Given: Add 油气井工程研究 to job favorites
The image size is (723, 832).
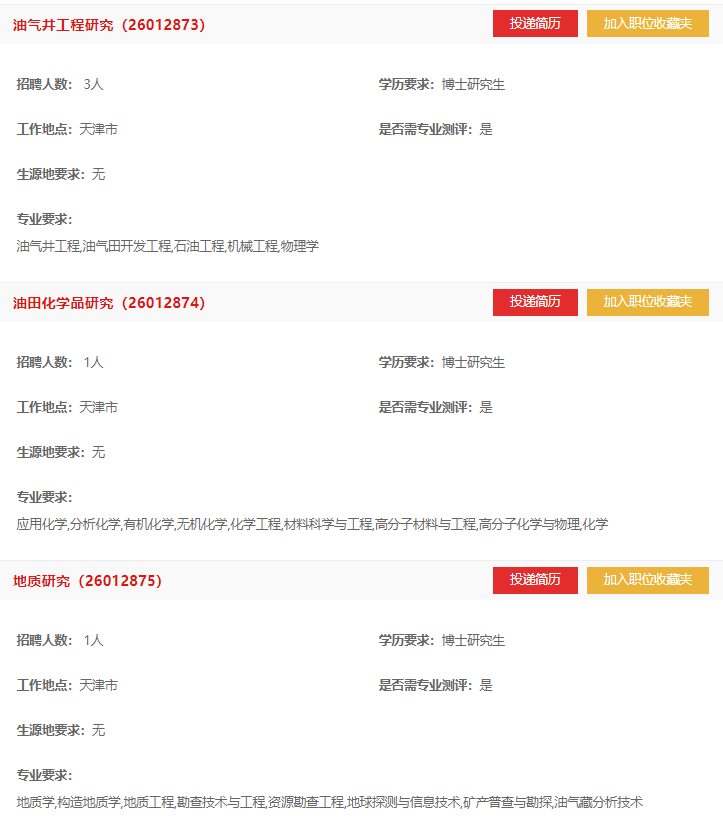Looking at the screenshot, I should pyautogui.click(x=647, y=24).
